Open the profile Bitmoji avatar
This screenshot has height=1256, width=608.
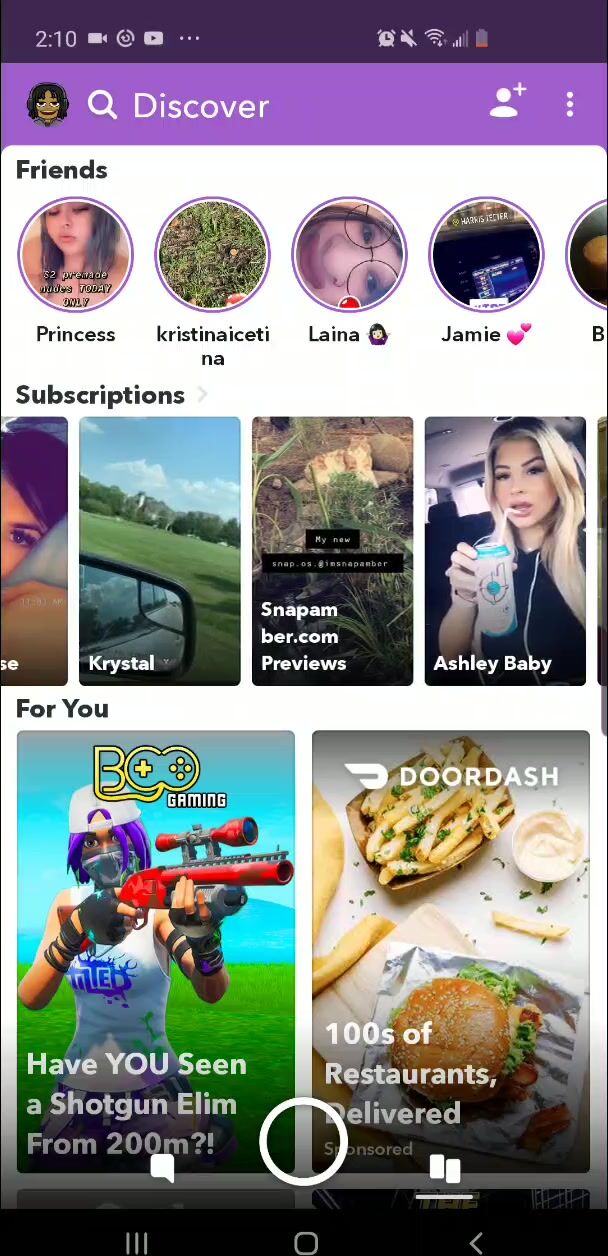47,104
